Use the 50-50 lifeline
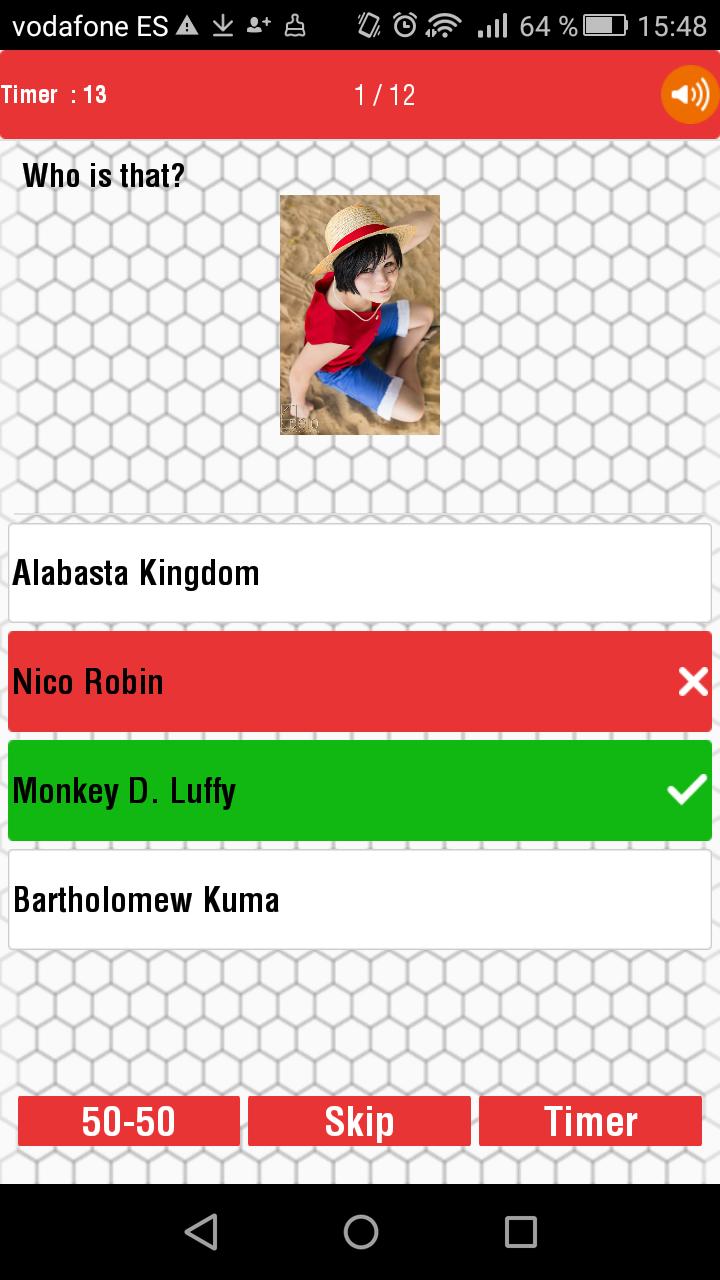The height and width of the screenshot is (1280, 720). pos(129,1121)
